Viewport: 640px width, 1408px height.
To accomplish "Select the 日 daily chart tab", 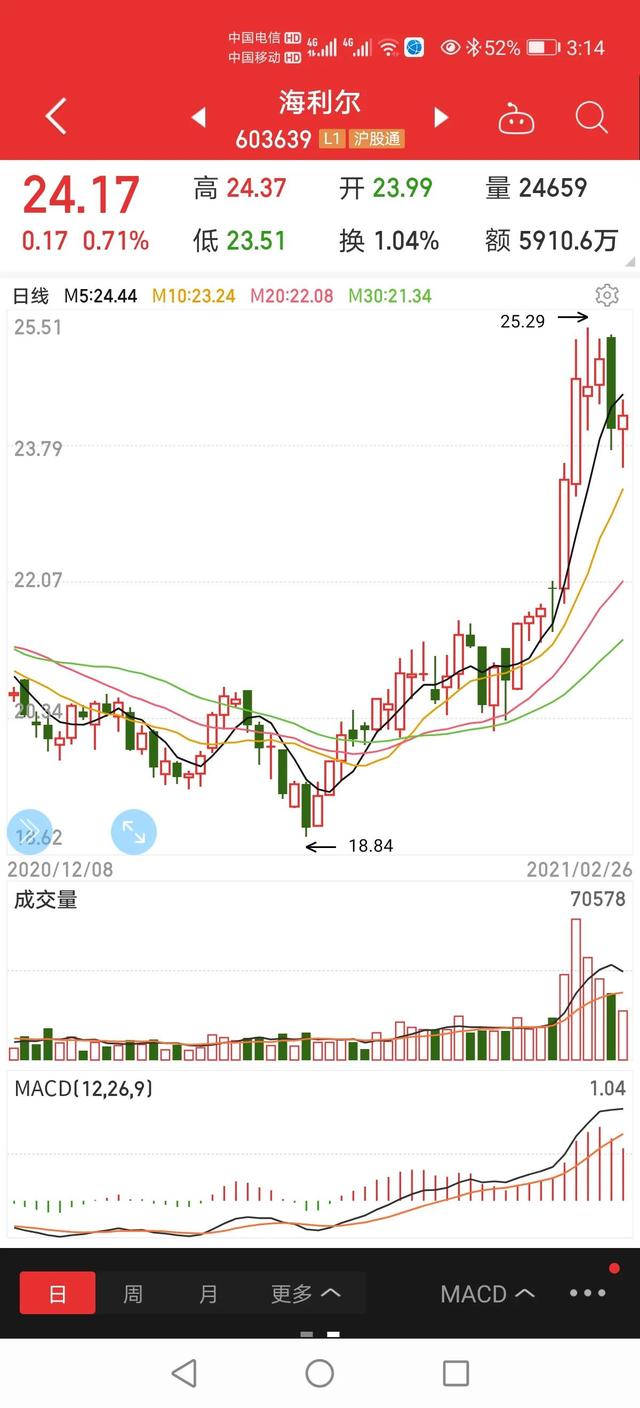I will pos(58,1293).
